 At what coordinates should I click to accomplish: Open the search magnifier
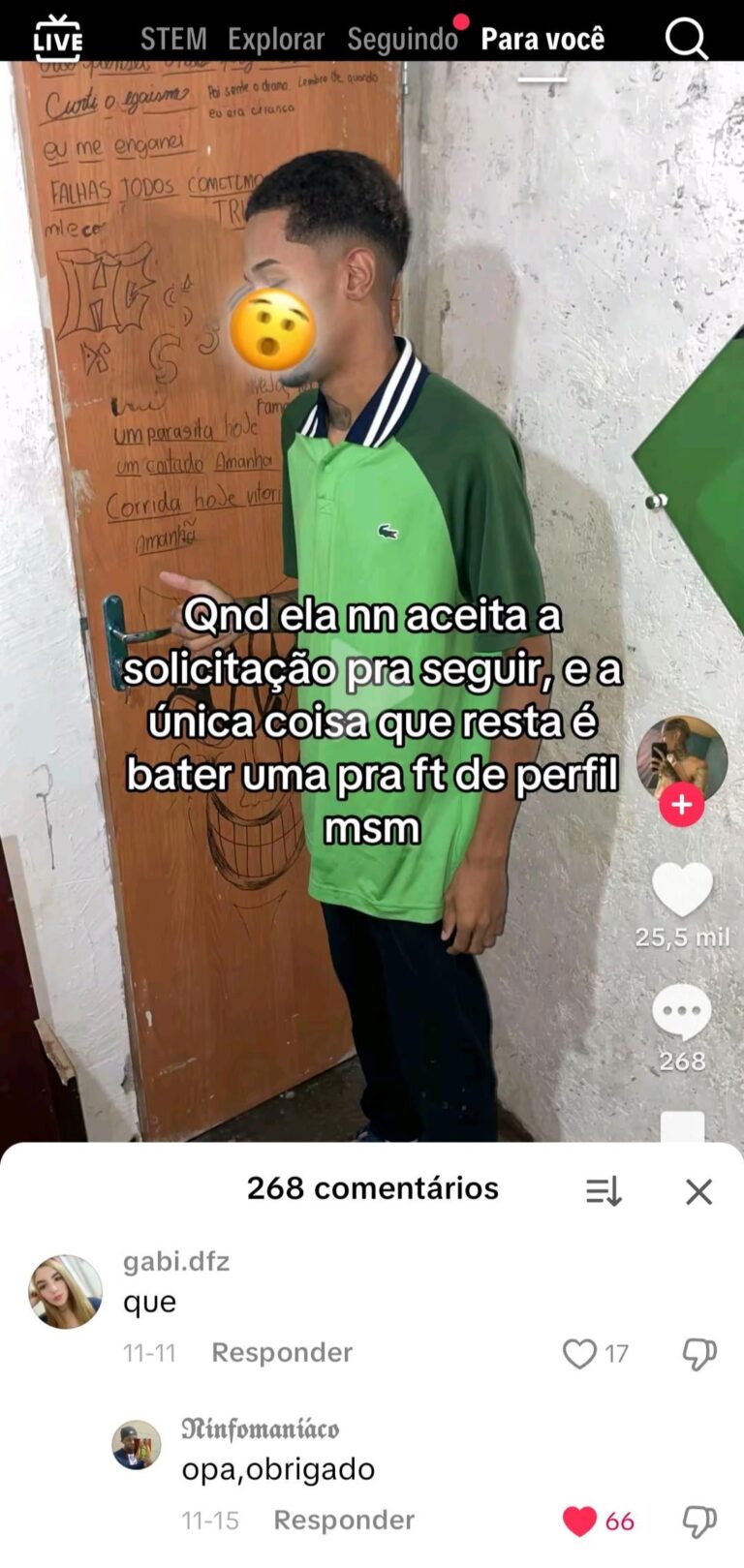coord(686,39)
